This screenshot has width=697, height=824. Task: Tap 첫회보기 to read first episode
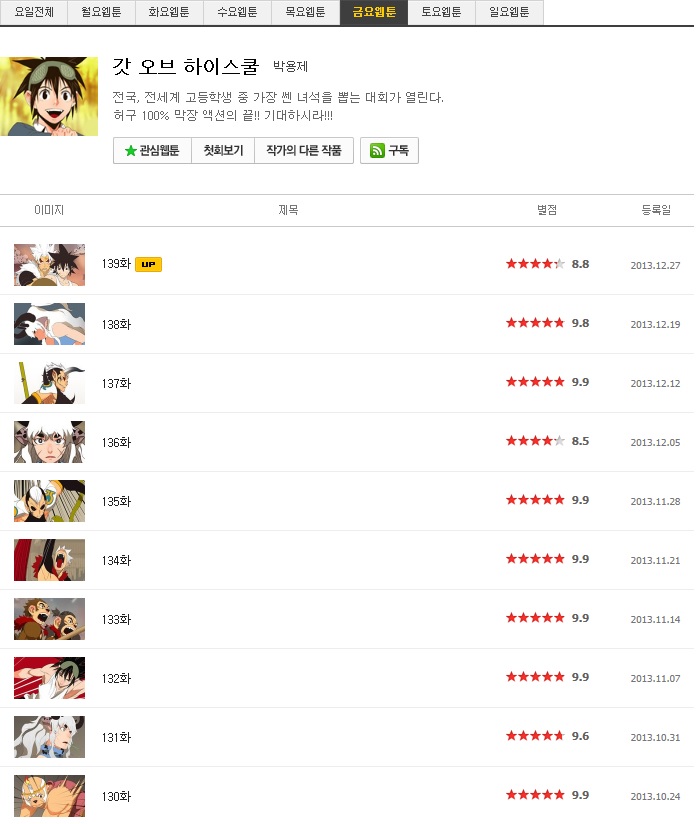click(223, 151)
